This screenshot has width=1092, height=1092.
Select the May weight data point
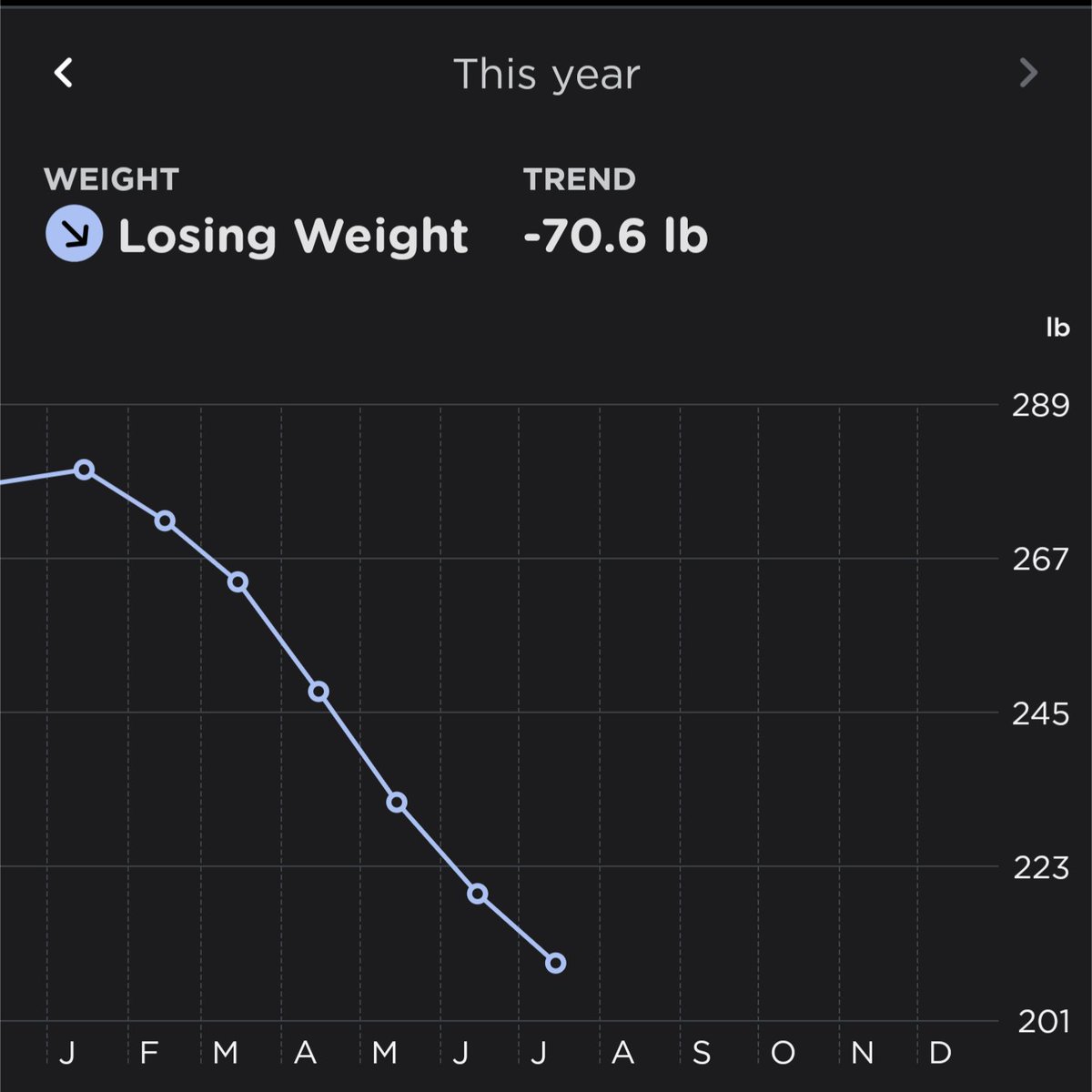[397, 803]
